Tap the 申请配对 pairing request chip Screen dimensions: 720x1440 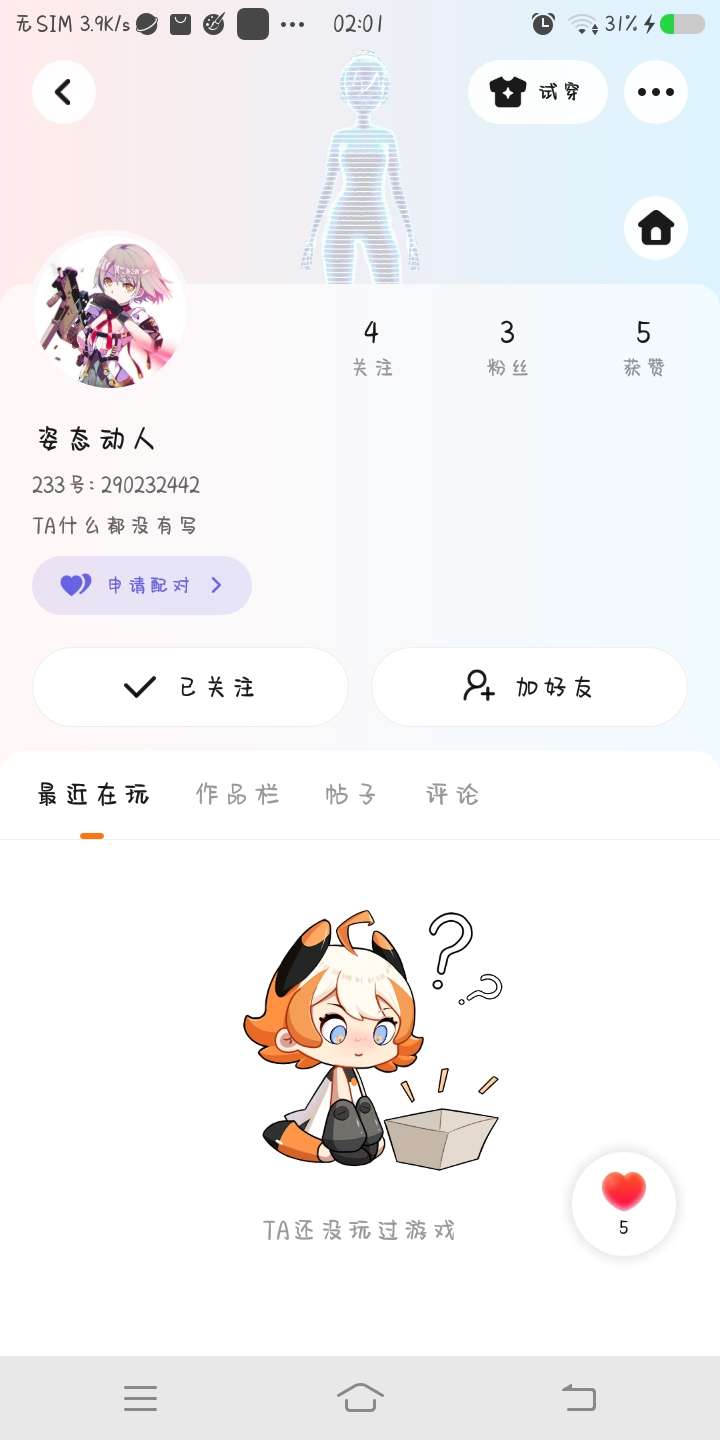(x=142, y=585)
